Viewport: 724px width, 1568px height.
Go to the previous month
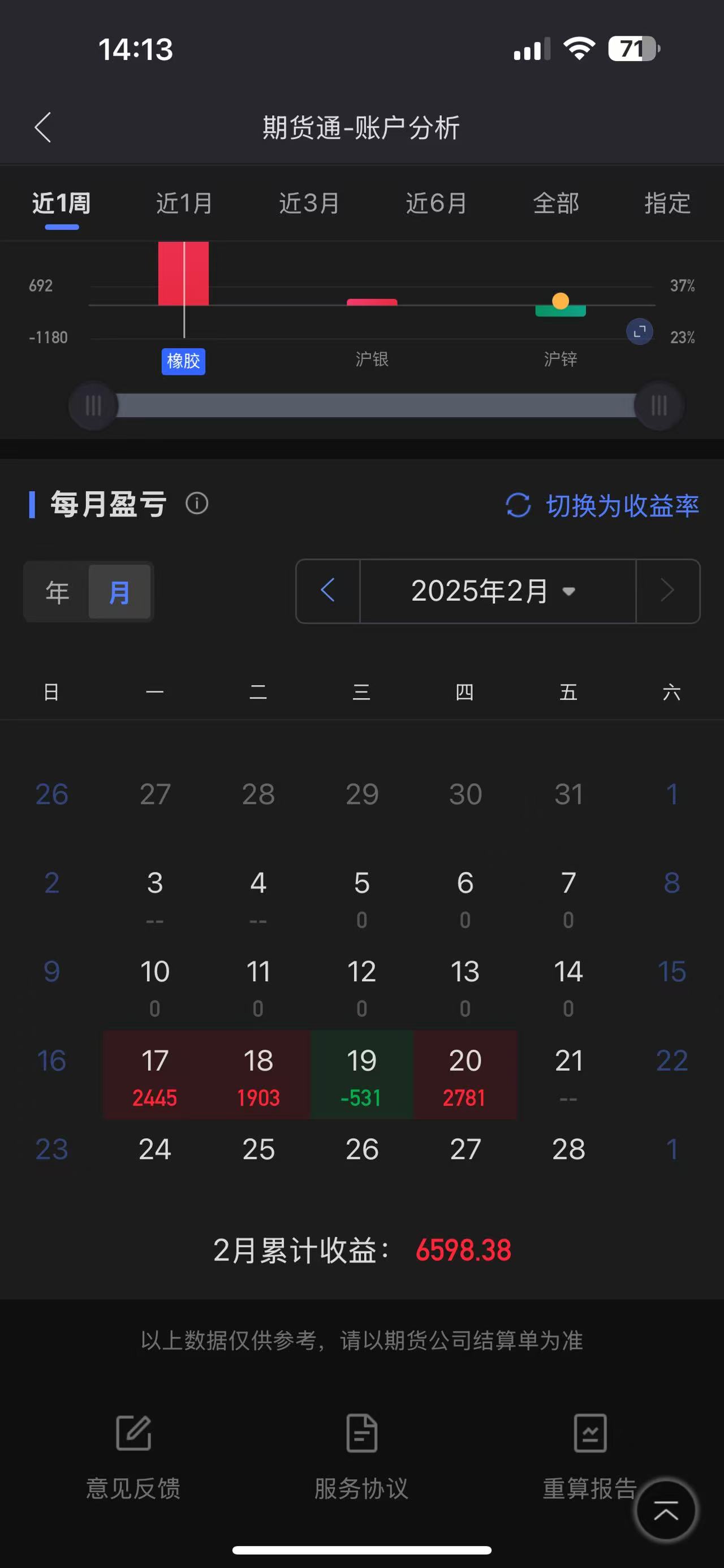pos(328,591)
